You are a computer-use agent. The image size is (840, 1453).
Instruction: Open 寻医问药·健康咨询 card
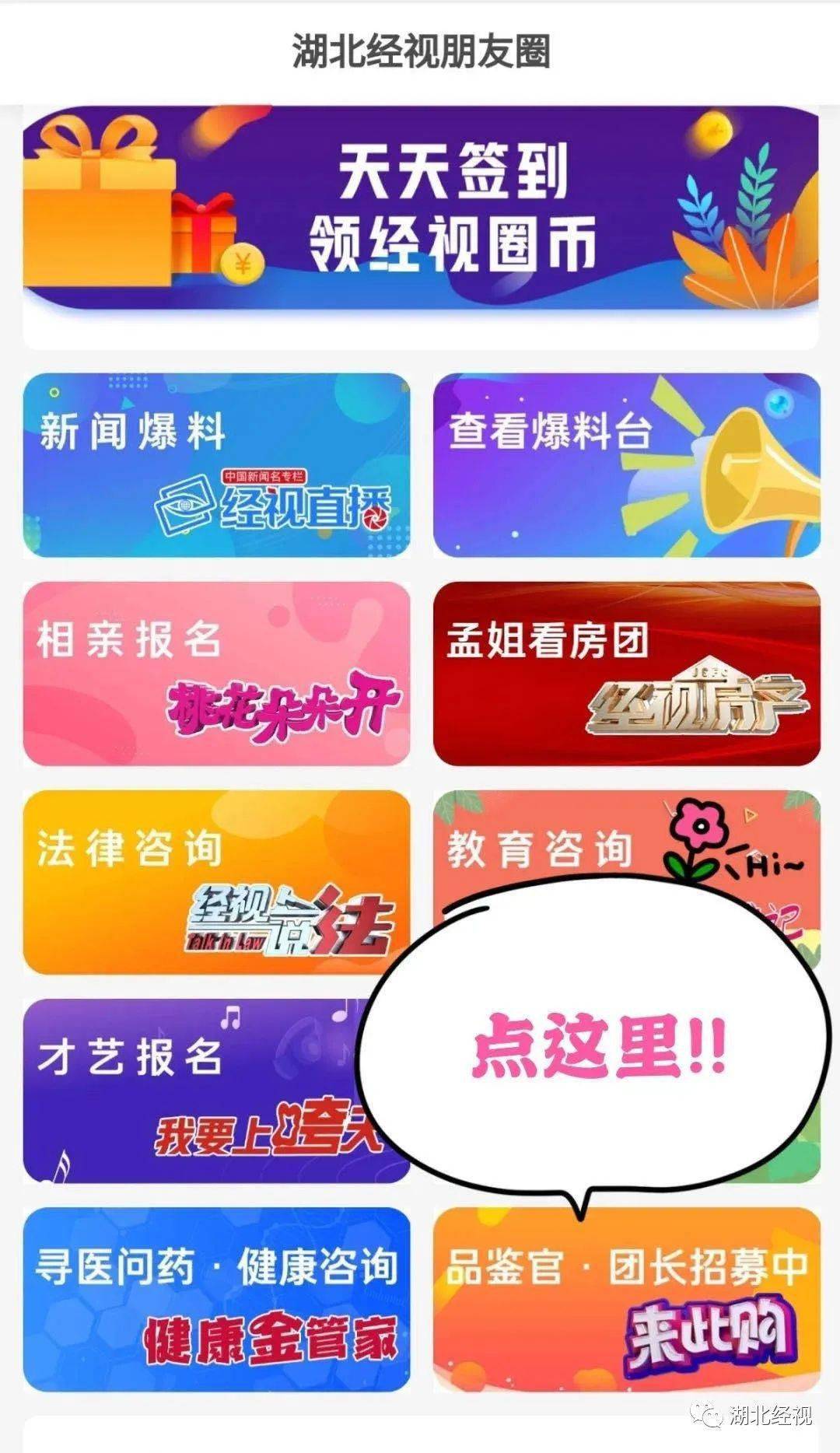[x=216, y=1299]
